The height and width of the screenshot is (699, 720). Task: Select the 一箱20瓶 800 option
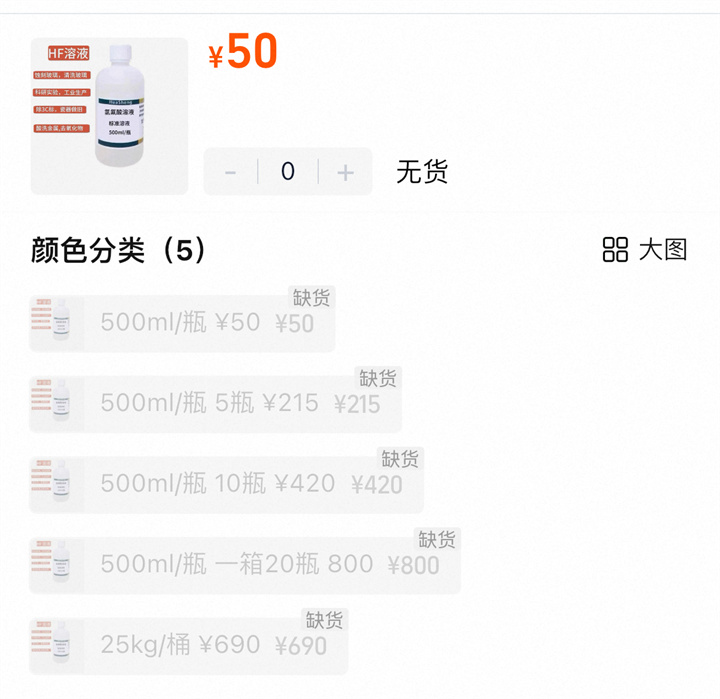tap(245, 565)
